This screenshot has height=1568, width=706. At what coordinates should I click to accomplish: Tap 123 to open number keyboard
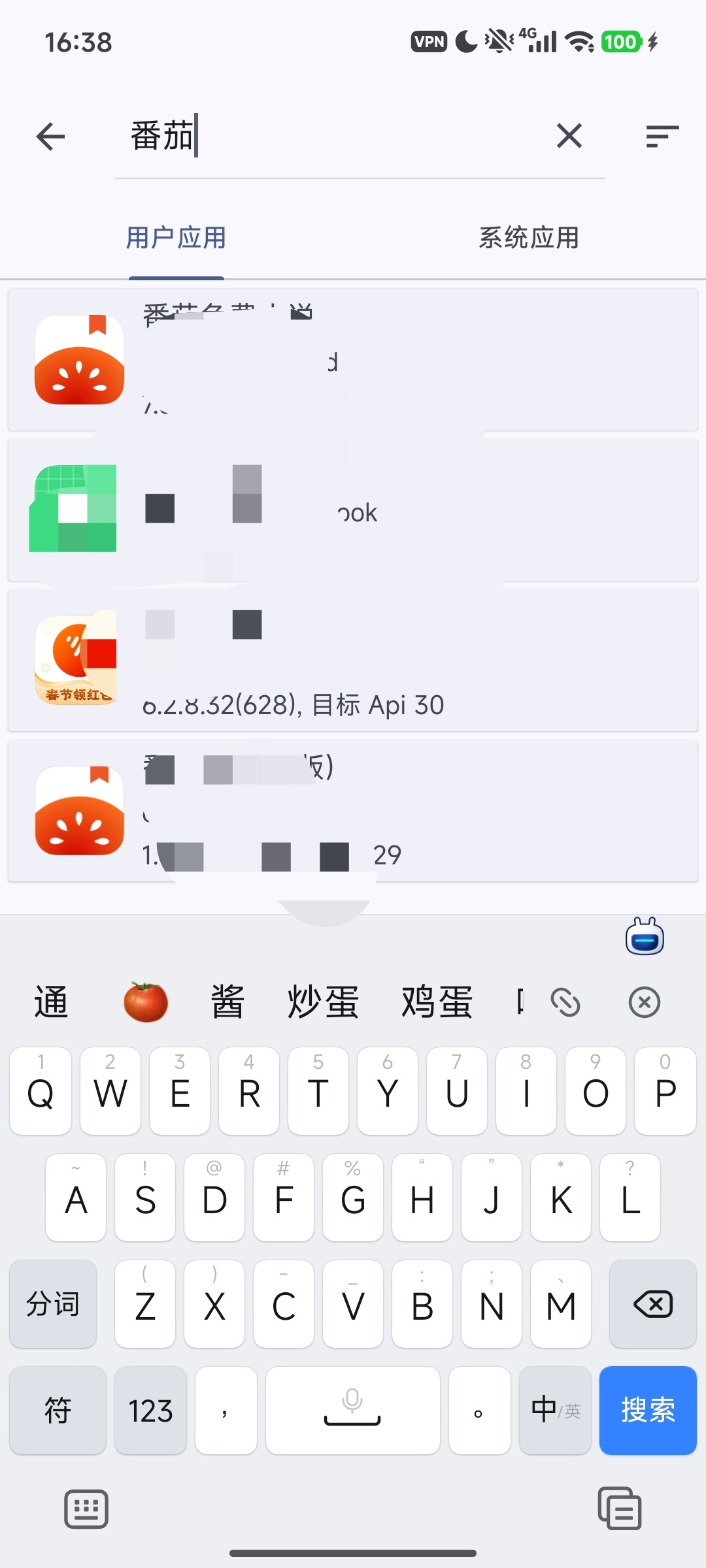click(150, 1411)
